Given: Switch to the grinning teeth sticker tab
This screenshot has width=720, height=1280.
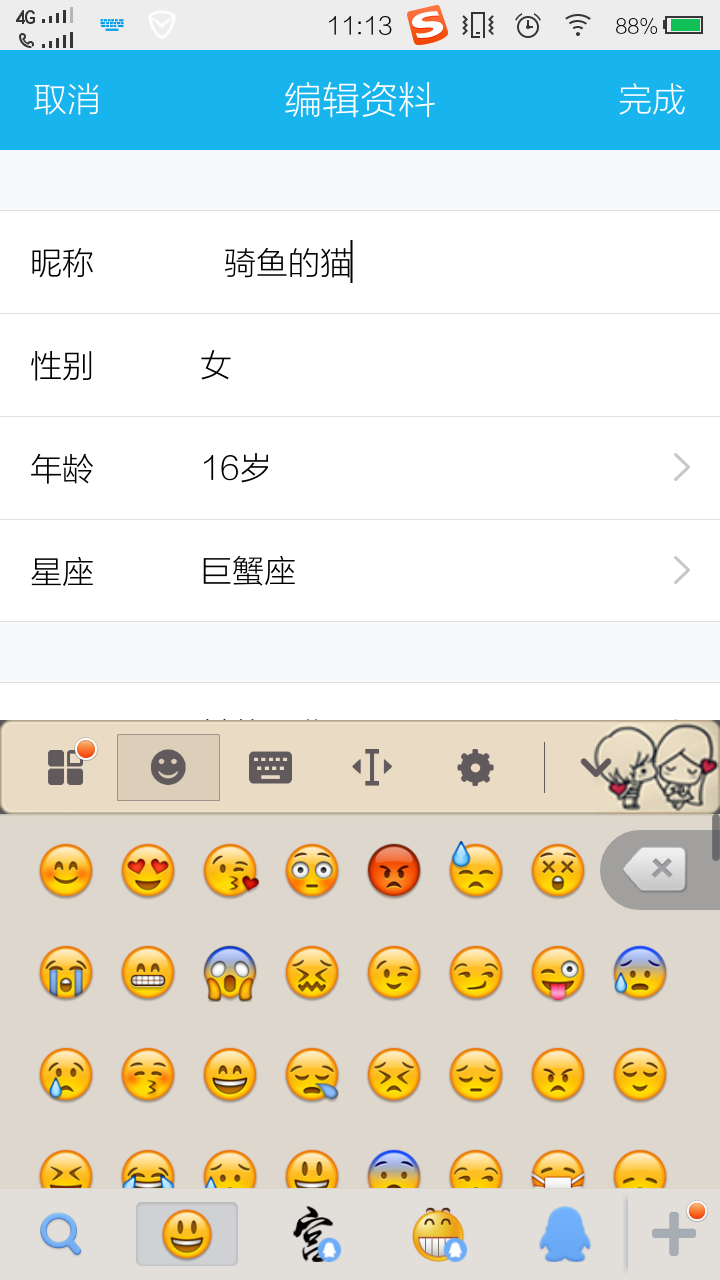Looking at the screenshot, I should (x=438, y=1235).
